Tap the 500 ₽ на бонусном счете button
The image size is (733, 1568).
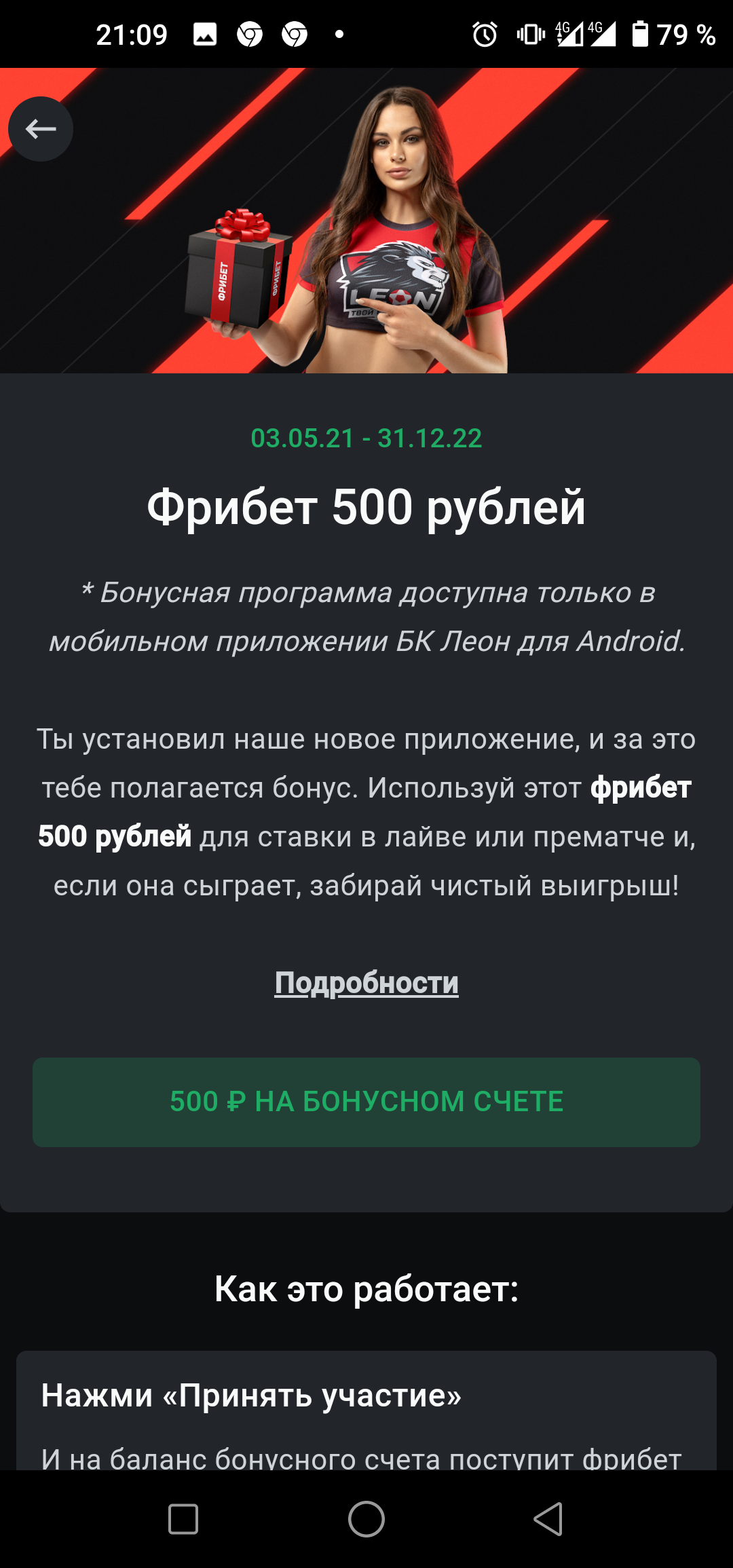[366, 1102]
